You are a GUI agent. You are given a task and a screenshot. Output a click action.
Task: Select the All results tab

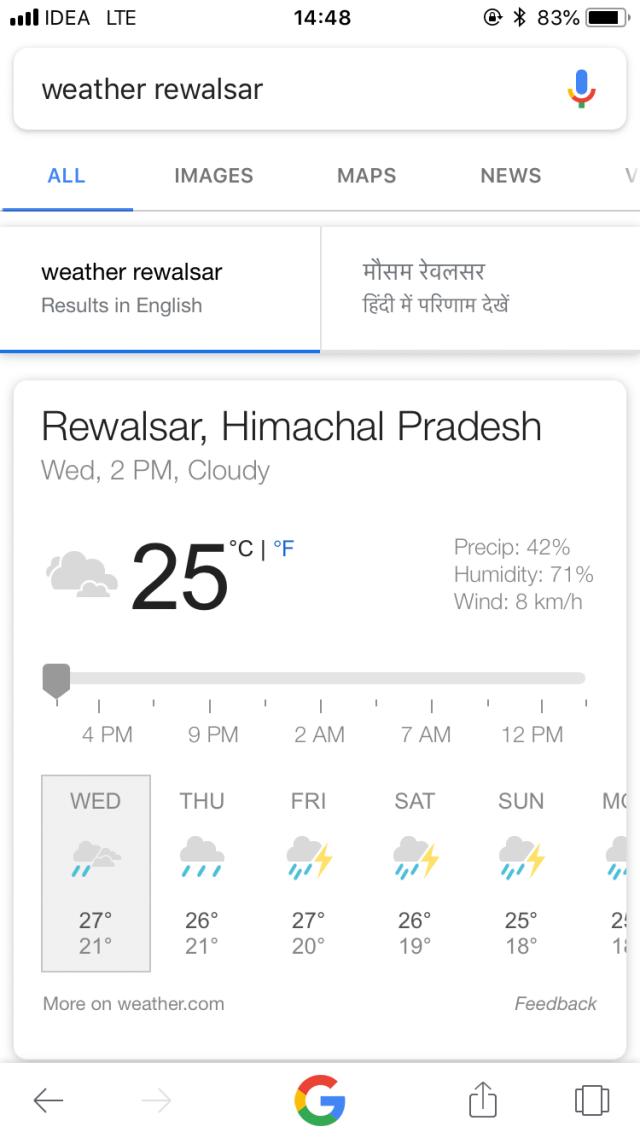tap(66, 176)
